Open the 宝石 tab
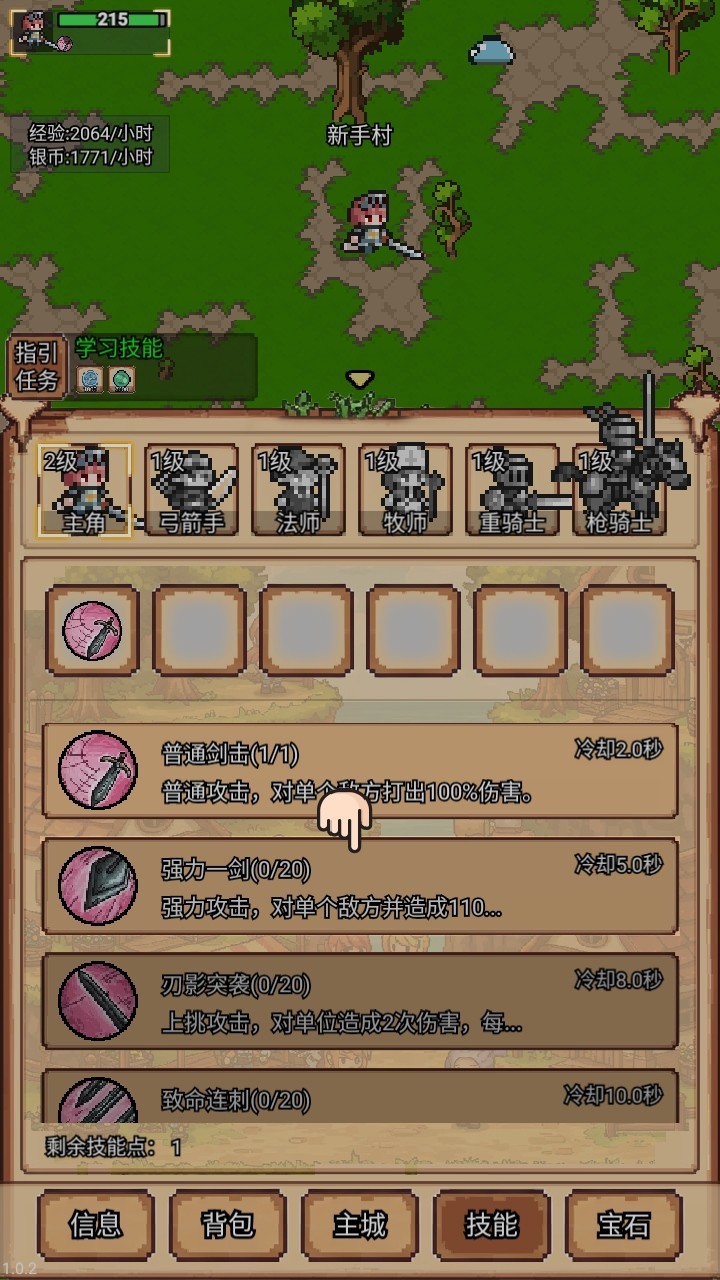This screenshot has width=720, height=1280. [624, 1223]
